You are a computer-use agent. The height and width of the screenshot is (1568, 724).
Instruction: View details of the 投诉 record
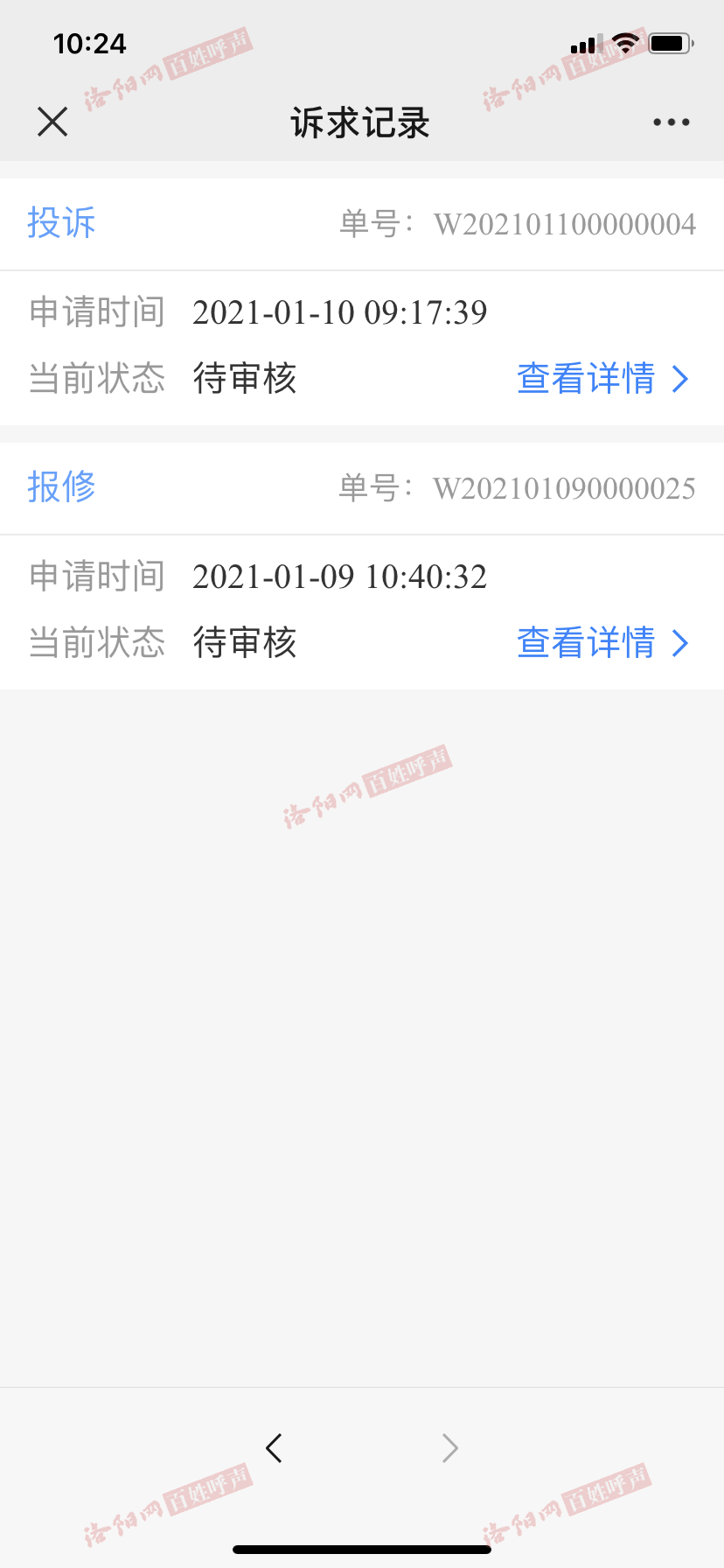point(603,378)
